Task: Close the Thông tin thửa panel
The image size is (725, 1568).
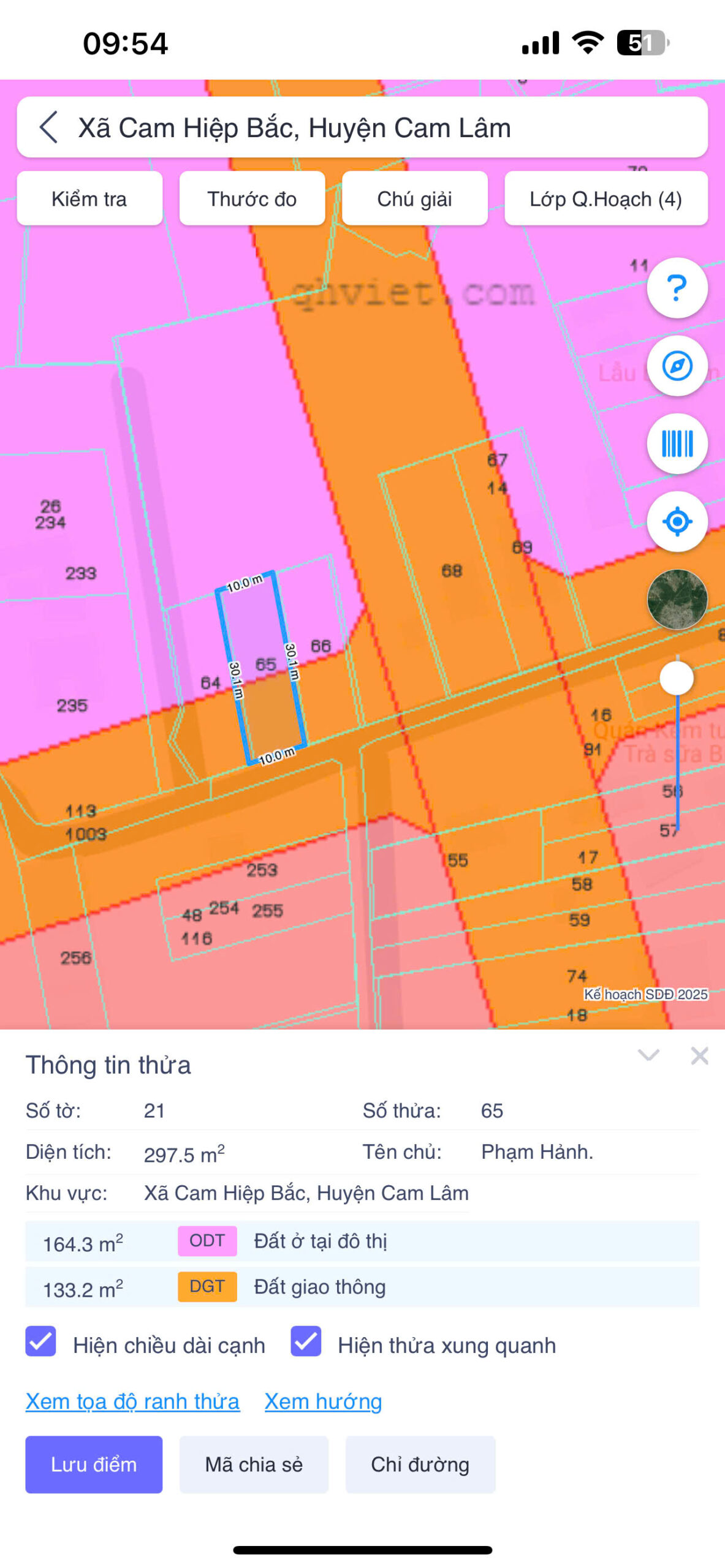Action: coord(699,1055)
